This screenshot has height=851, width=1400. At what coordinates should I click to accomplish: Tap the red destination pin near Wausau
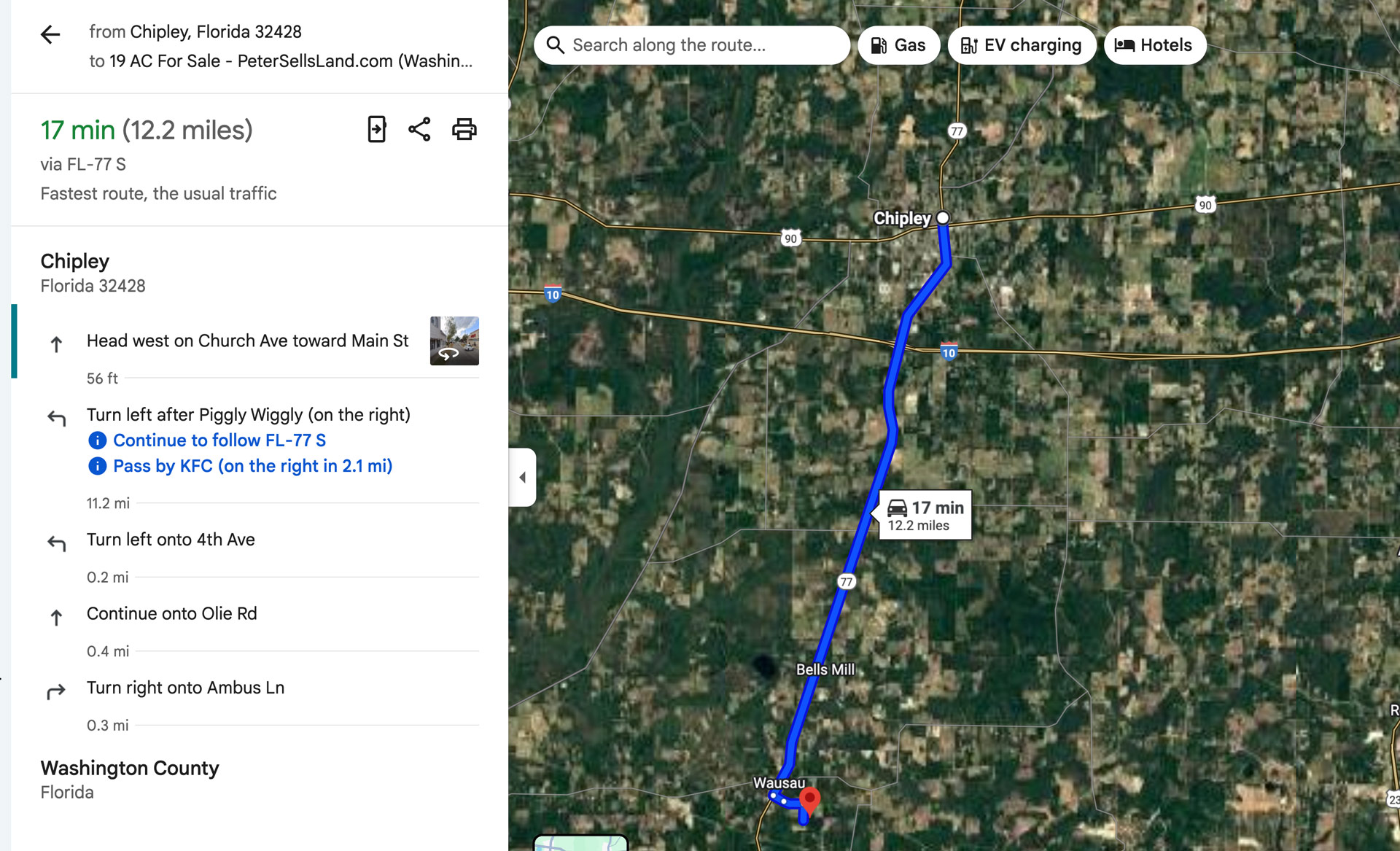(x=809, y=799)
